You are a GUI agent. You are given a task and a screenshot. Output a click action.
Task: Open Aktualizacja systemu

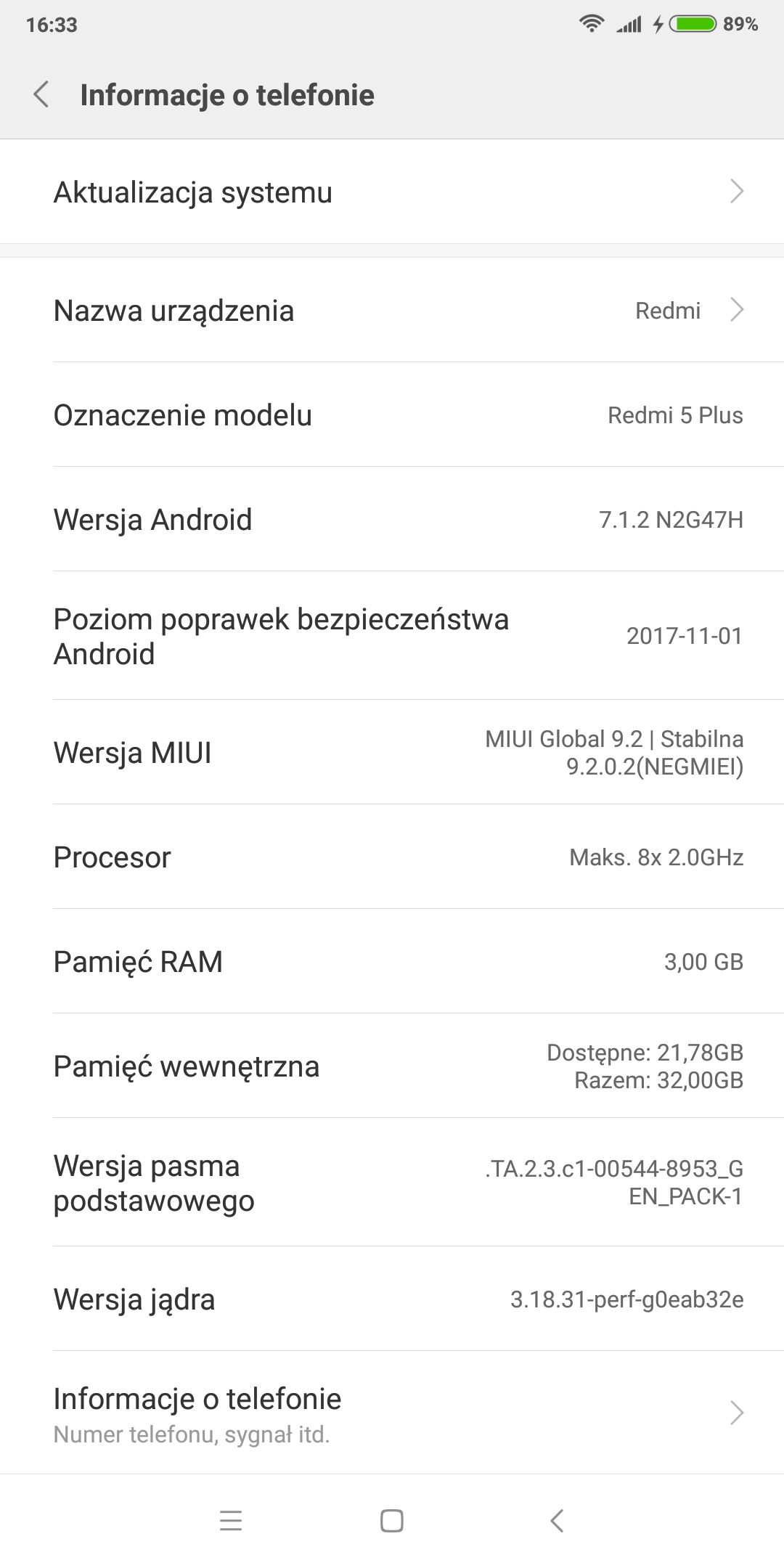(392, 192)
